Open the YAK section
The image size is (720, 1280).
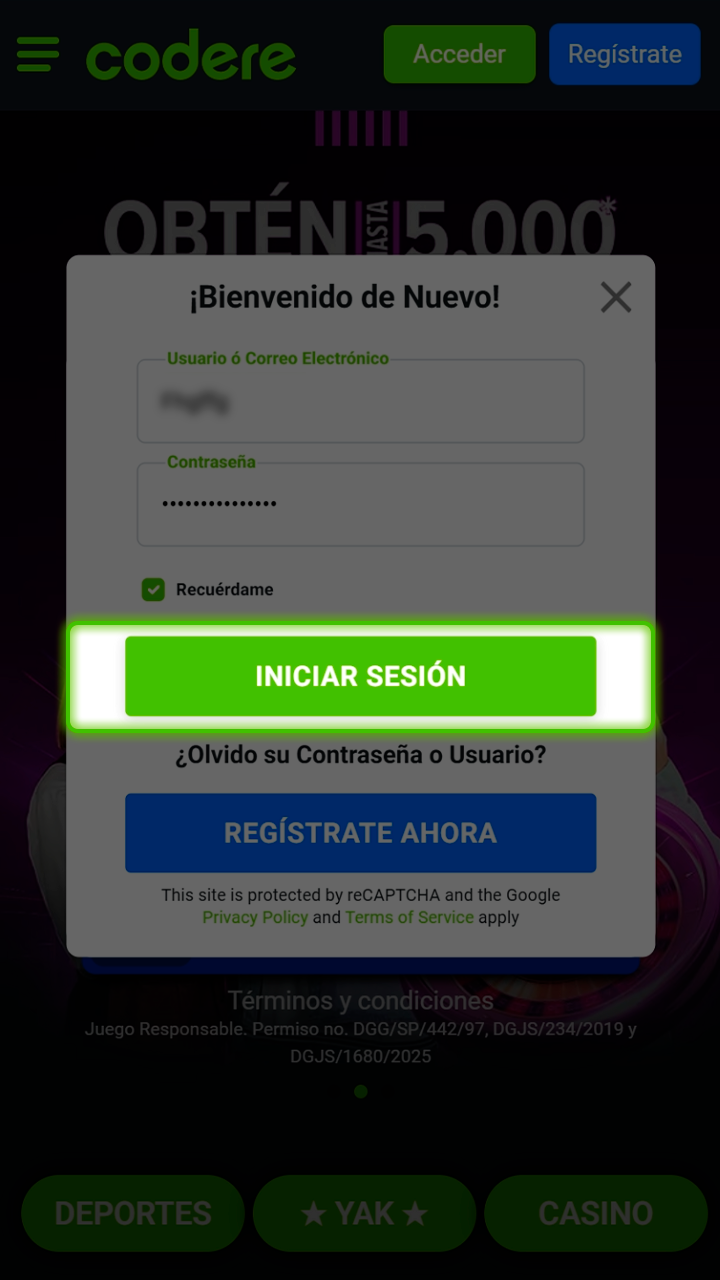(363, 1212)
